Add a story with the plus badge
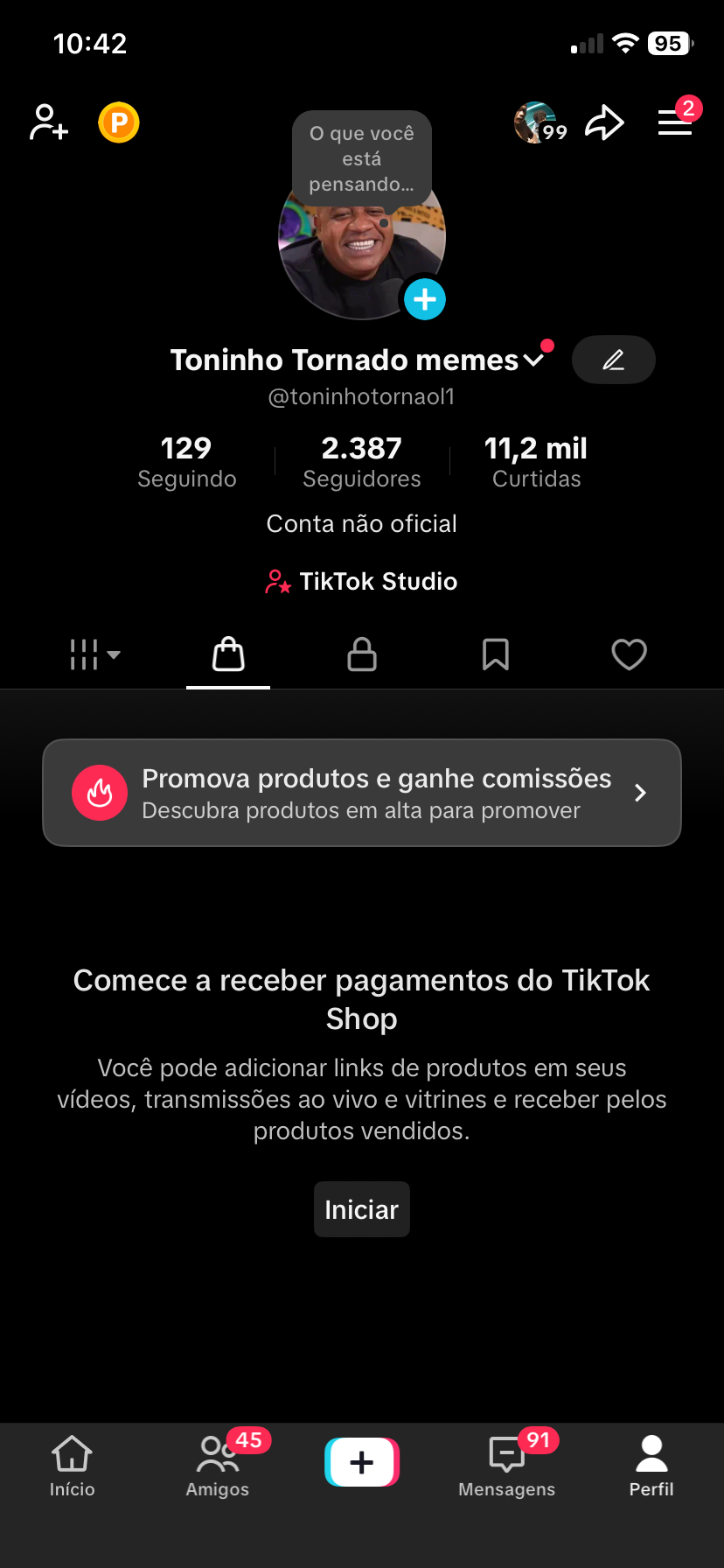The image size is (724, 1568). [x=425, y=299]
